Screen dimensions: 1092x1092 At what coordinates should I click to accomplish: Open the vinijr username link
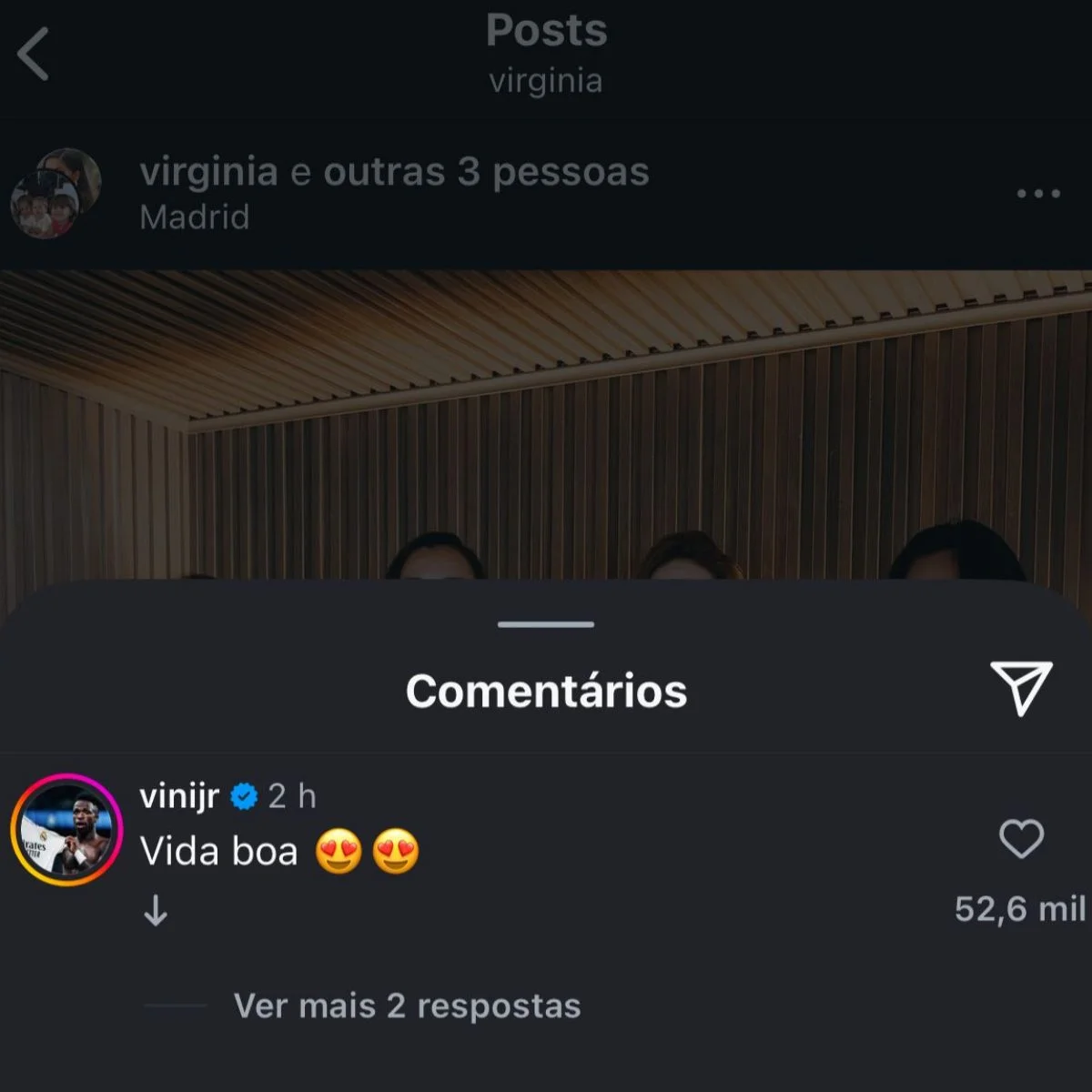179,796
